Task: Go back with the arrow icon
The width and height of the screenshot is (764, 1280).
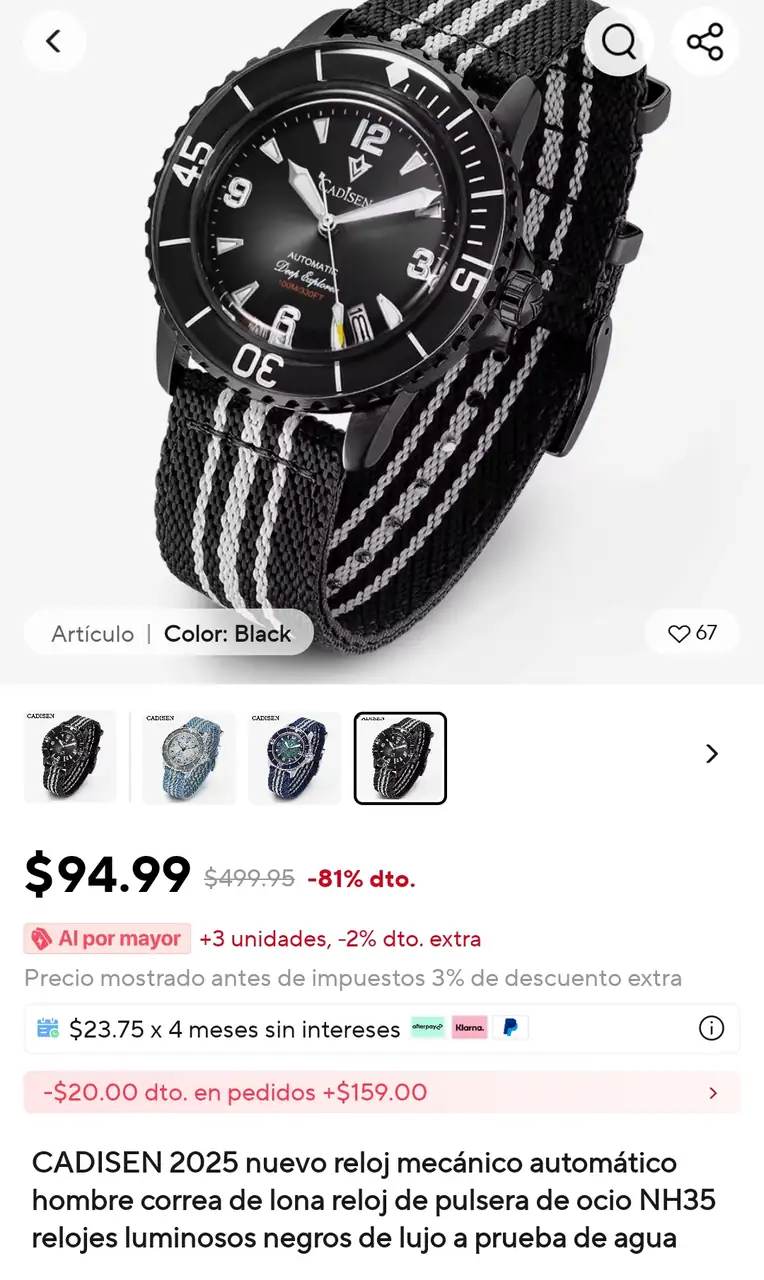Action: point(54,42)
